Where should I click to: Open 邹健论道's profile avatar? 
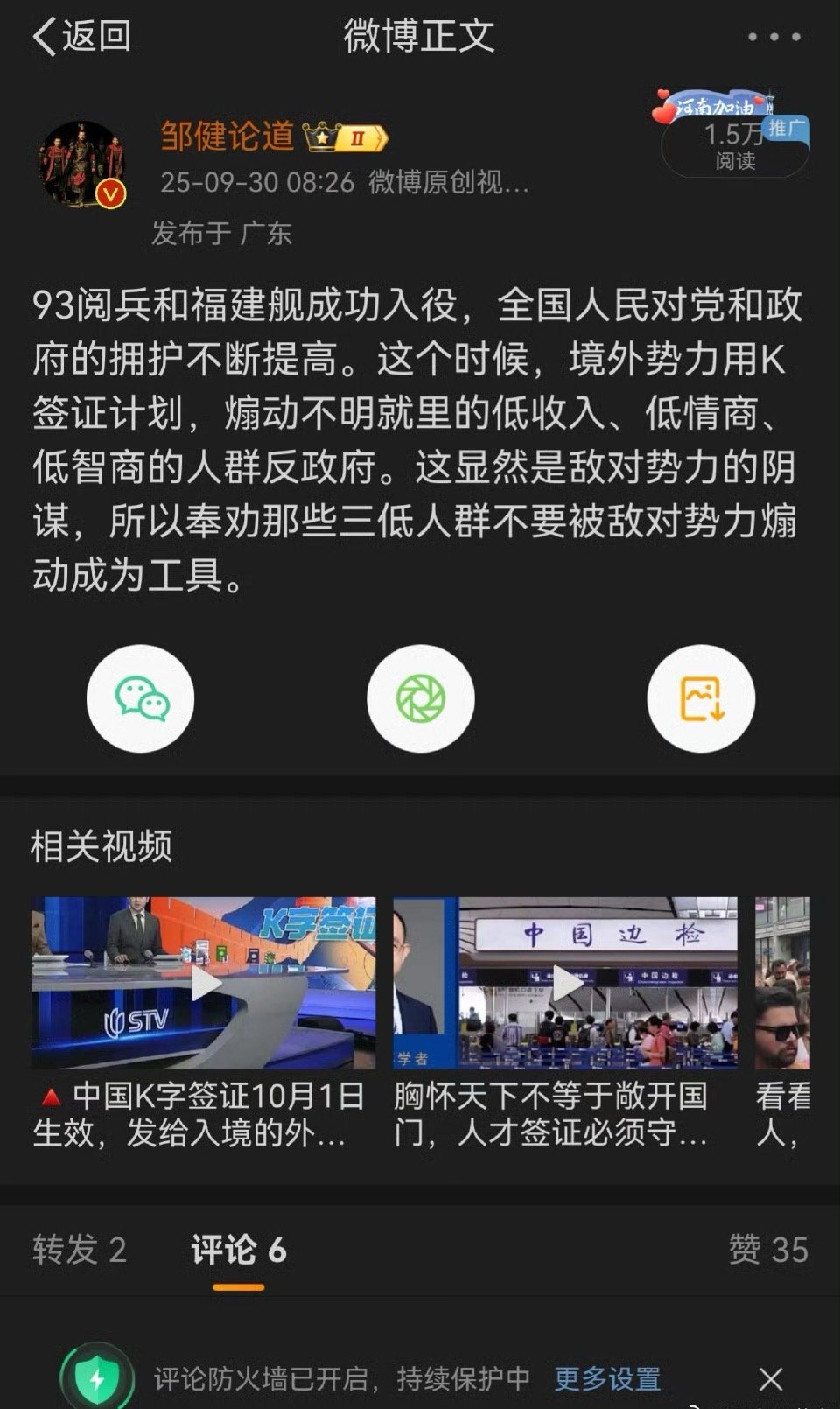point(83,165)
